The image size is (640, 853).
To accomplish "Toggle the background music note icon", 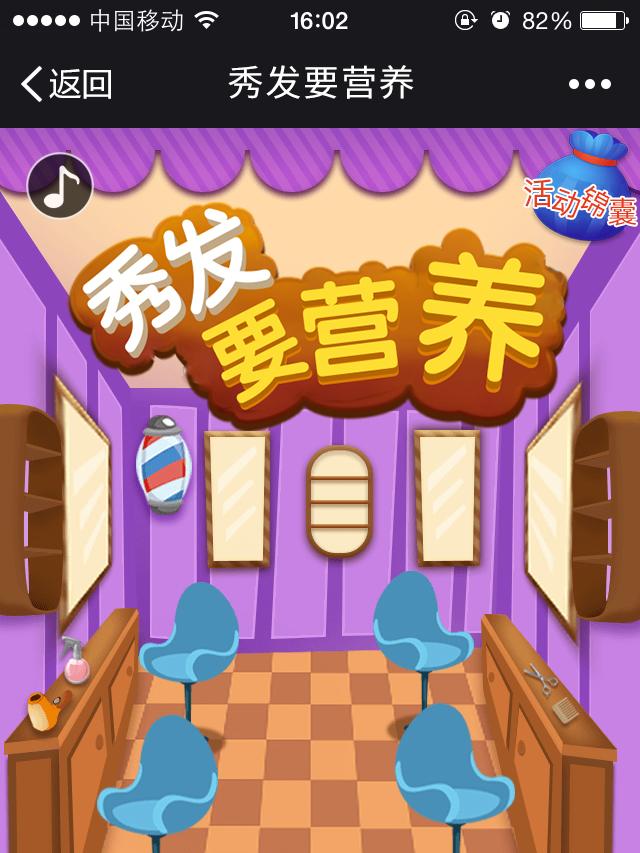I will point(60,186).
